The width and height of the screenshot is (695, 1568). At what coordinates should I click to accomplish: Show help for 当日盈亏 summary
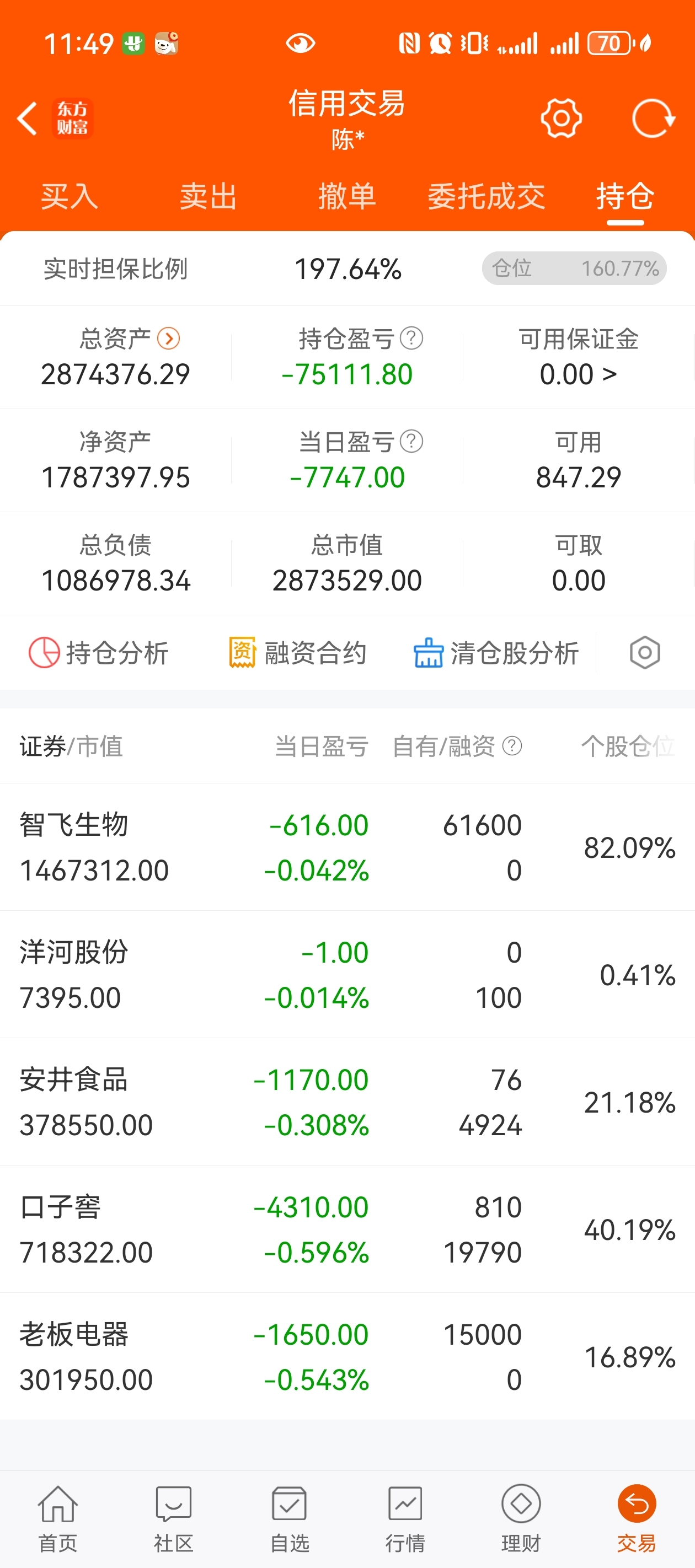(x=412, y=441)
